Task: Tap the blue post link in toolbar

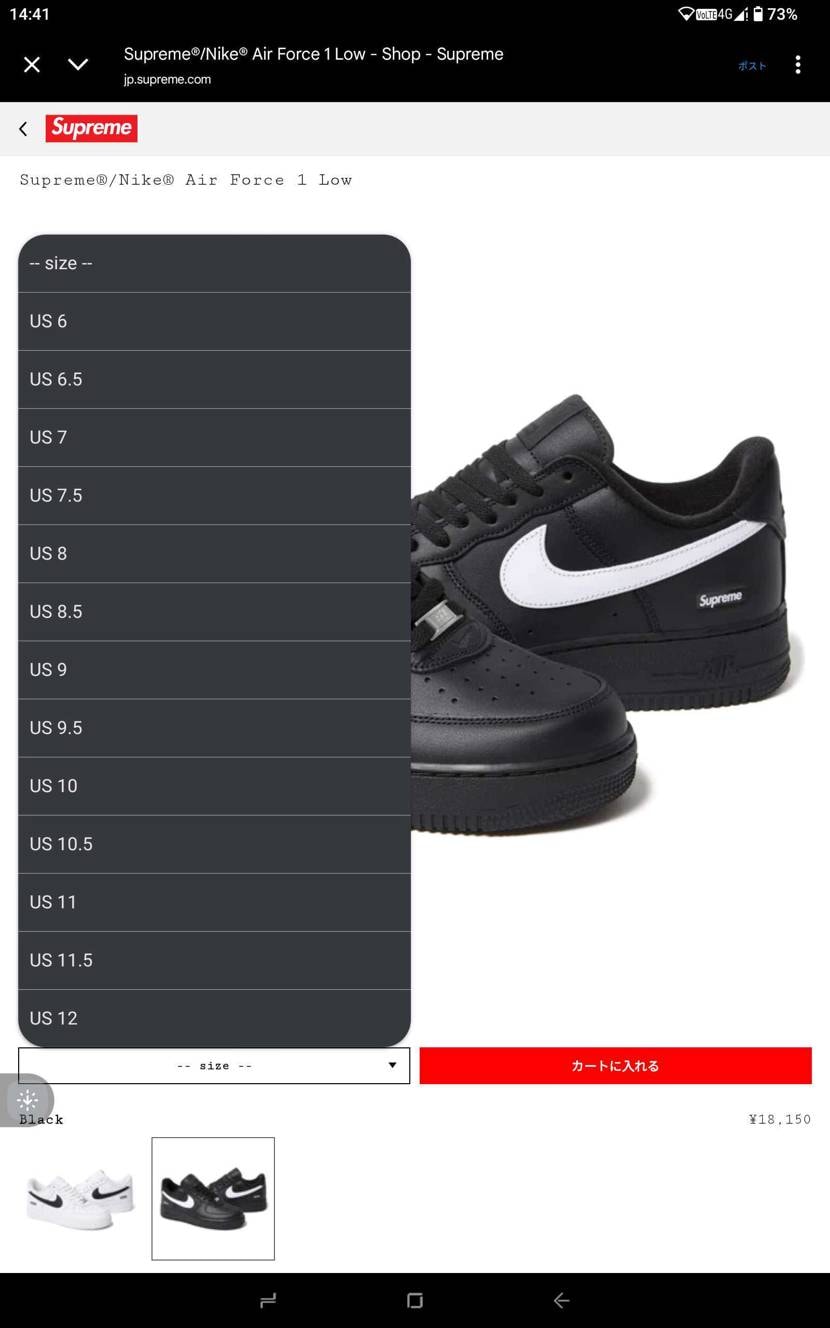Action: click(752, 66)
